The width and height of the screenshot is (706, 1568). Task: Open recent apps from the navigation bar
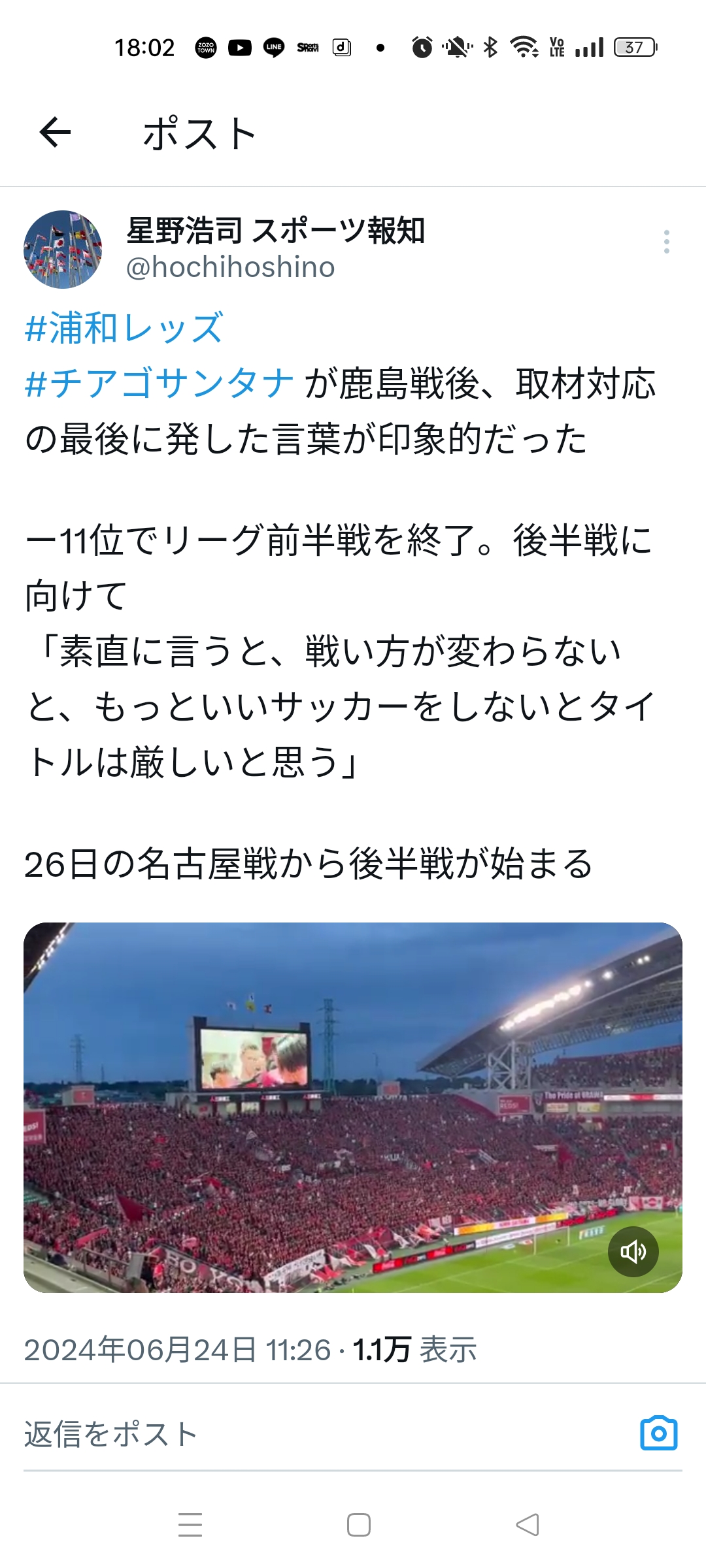tap(190, 1525)
